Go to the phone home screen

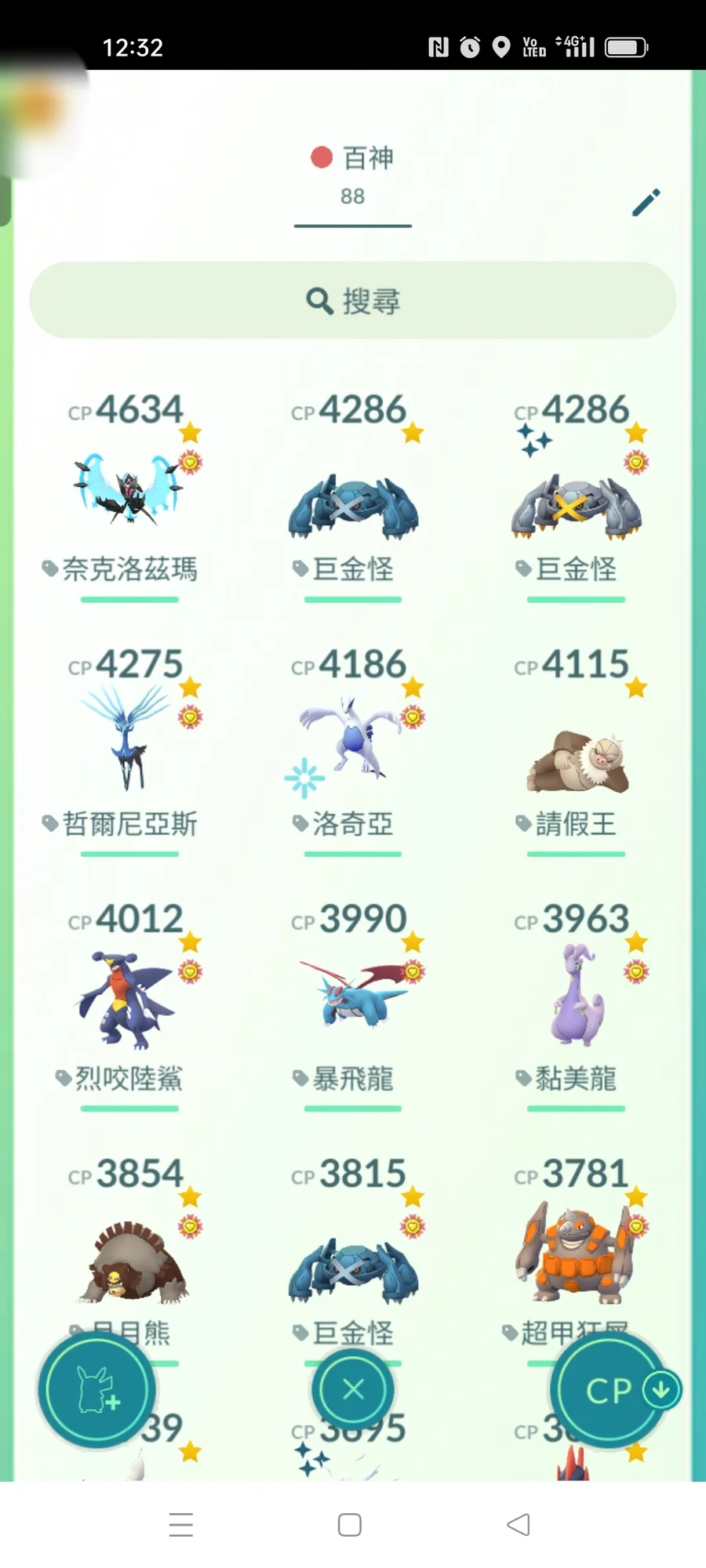pos(350,1525)
